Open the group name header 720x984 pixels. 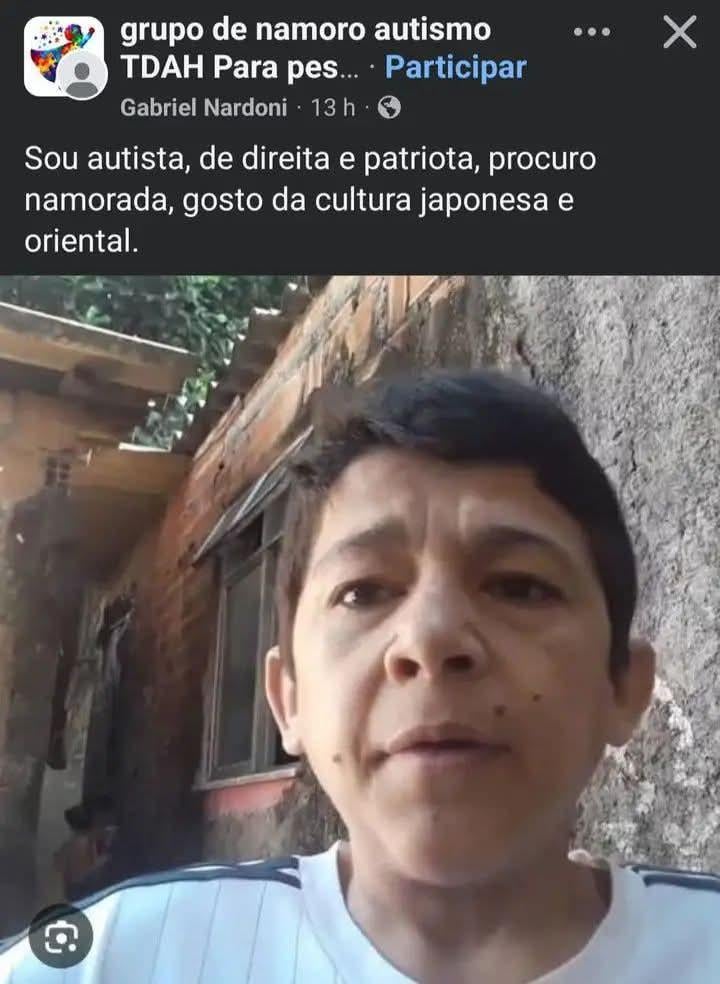tap(305, 31)
